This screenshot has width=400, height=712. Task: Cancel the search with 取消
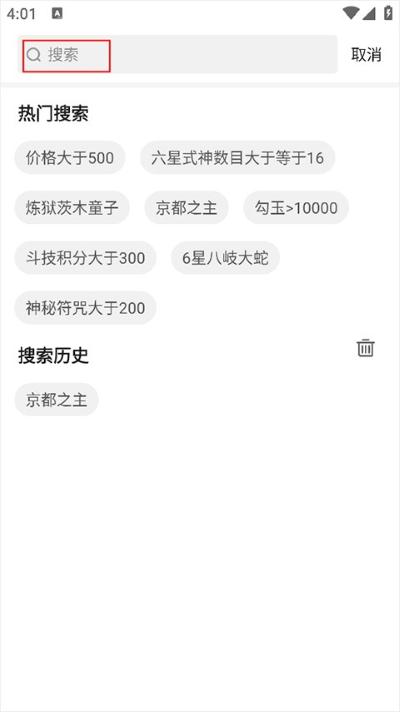click(366, 54)
